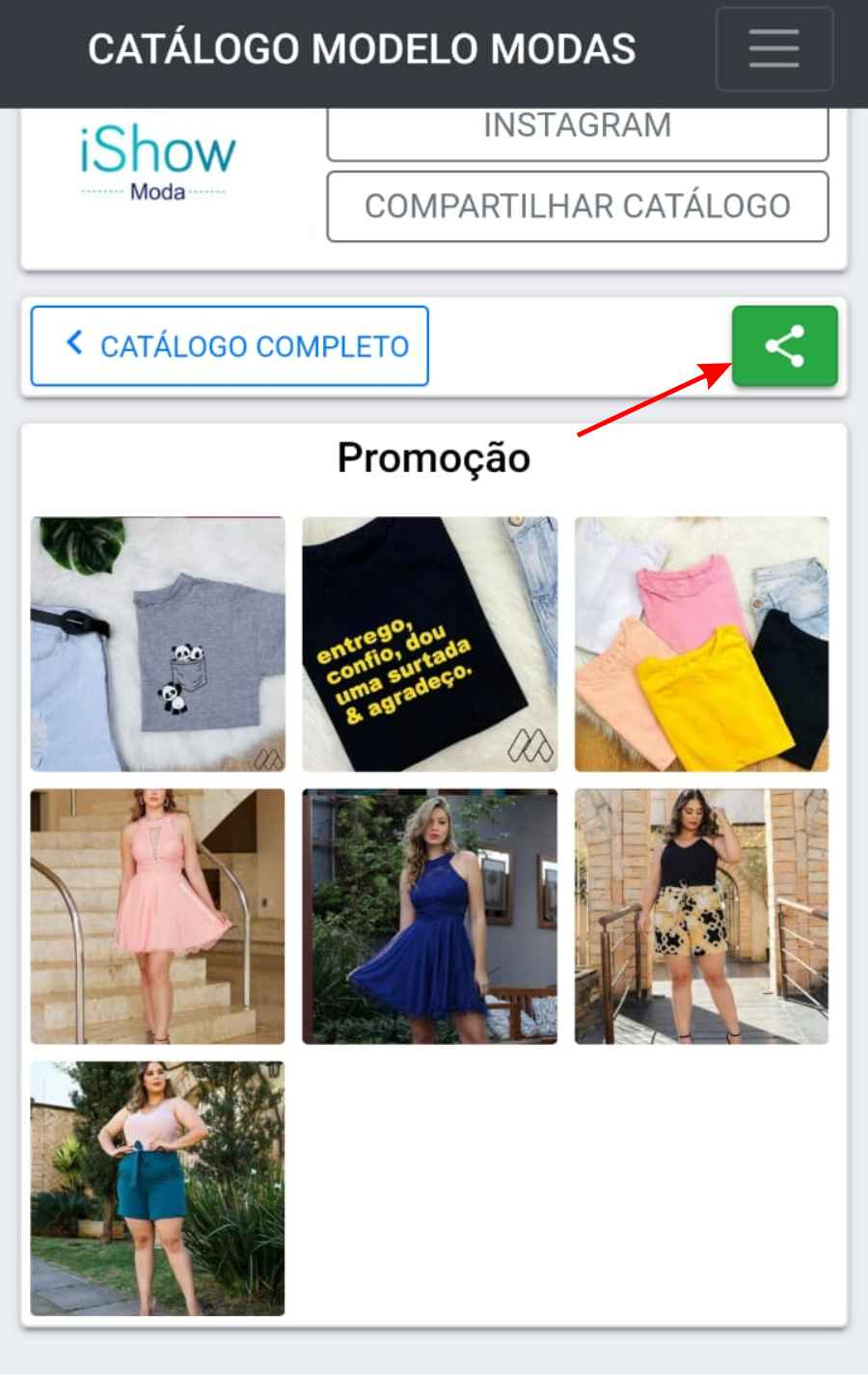Open the floral yellow shorts product
868x1375 pixels.
pos(701,916)
